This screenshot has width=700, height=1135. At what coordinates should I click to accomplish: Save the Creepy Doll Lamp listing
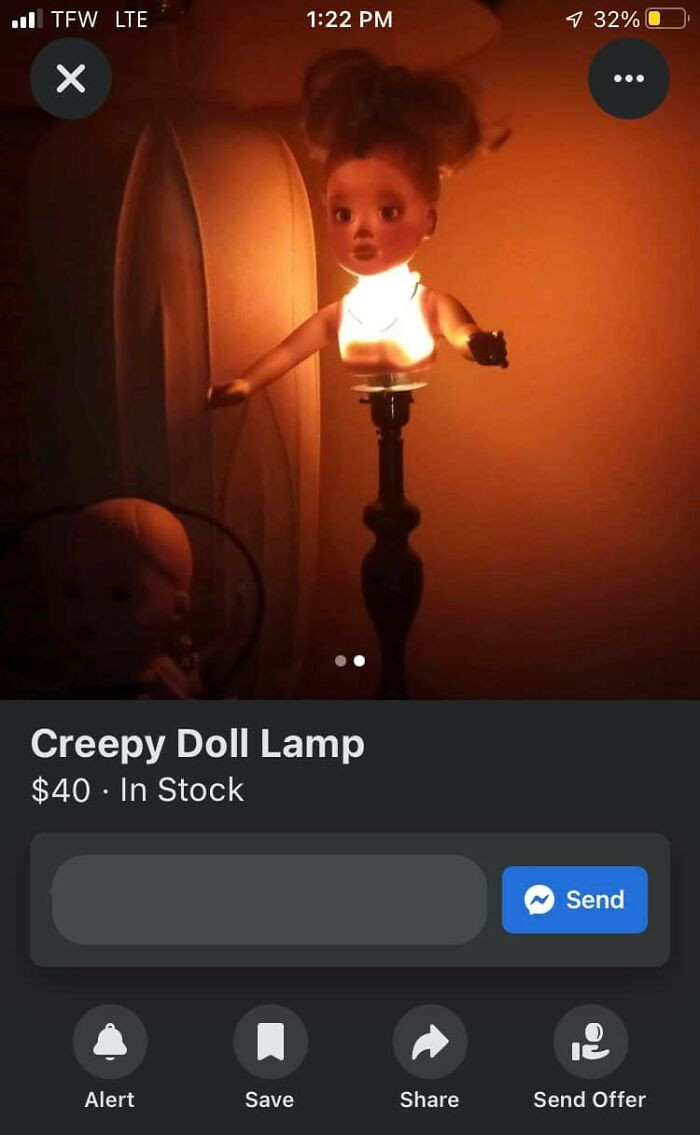(270, 1042)
